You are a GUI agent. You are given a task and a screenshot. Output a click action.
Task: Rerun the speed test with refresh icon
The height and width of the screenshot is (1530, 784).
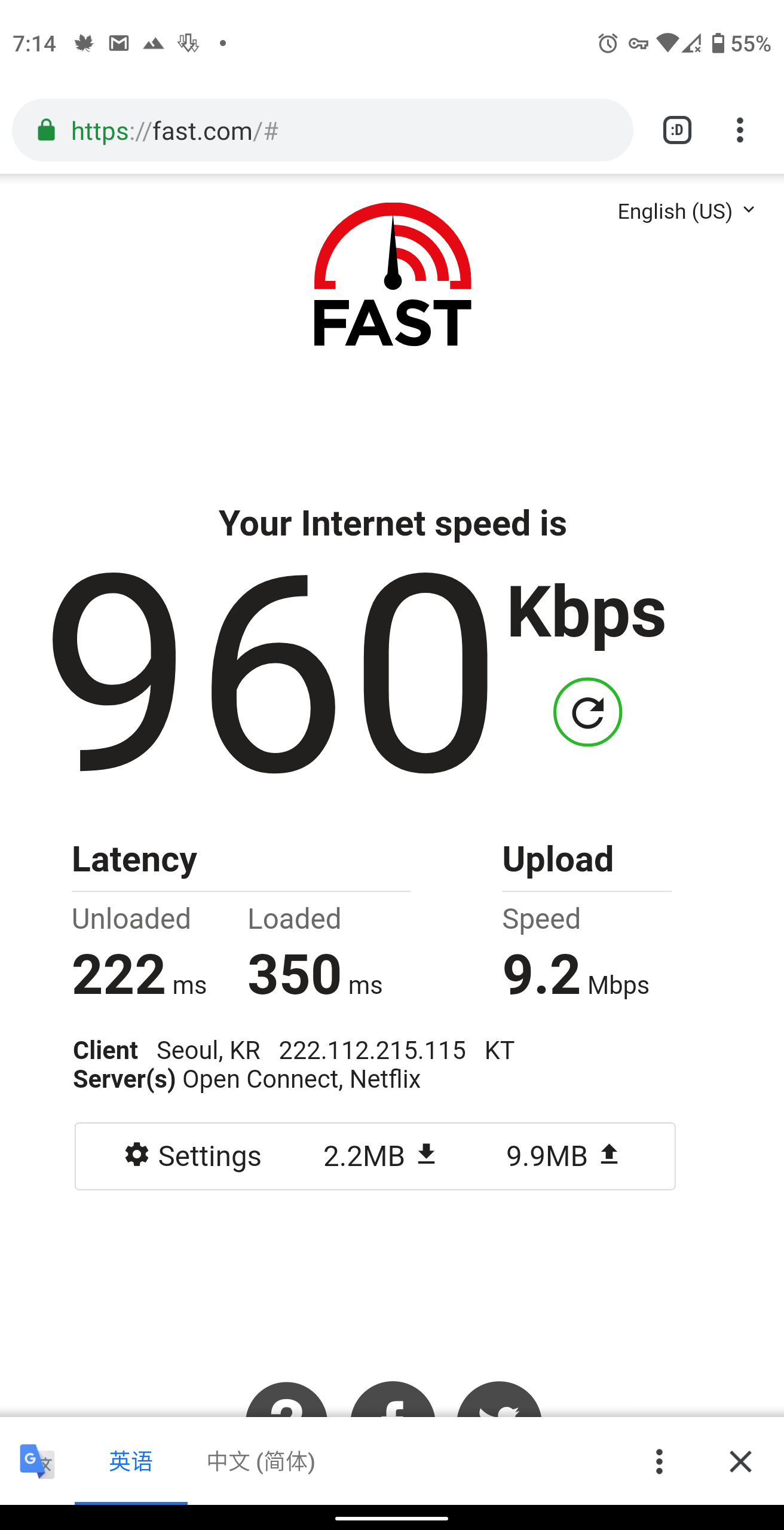tap(587, 712)
